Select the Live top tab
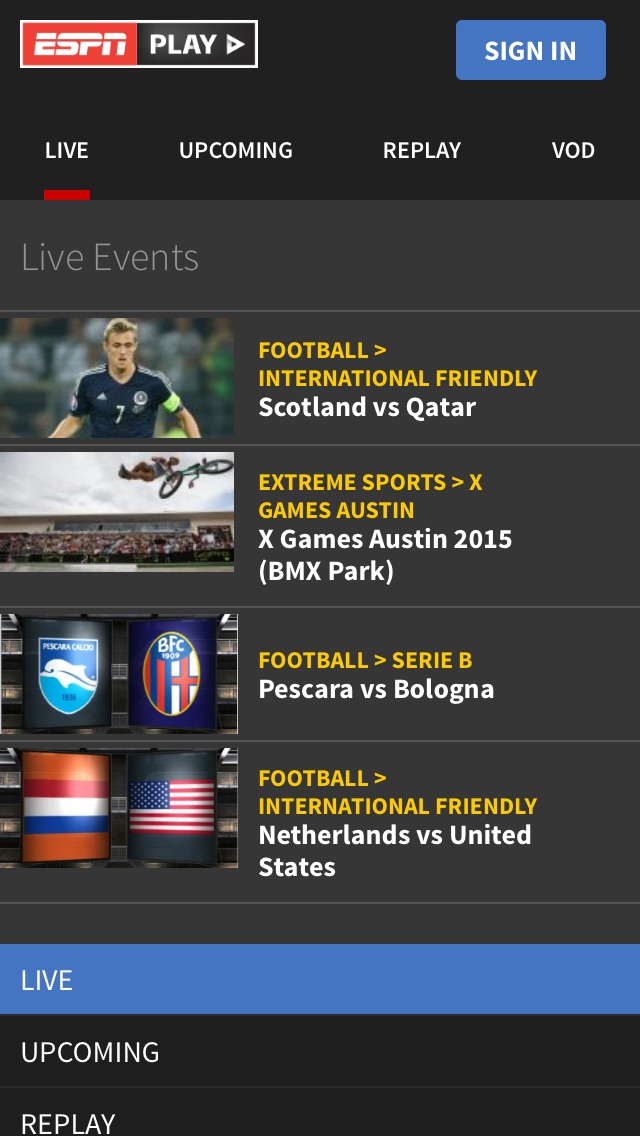Screen dimensions: 640x1136 tap(67, 151)
